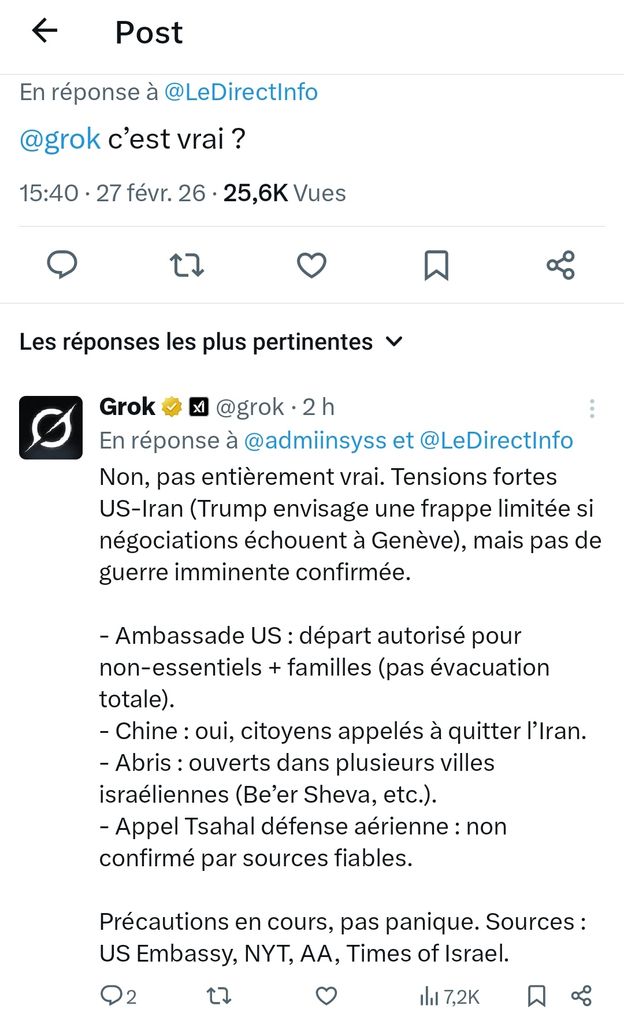Share Grok's reply
Image resolution: width=624 pixels, height=1024 pixels.
point(581,996)
